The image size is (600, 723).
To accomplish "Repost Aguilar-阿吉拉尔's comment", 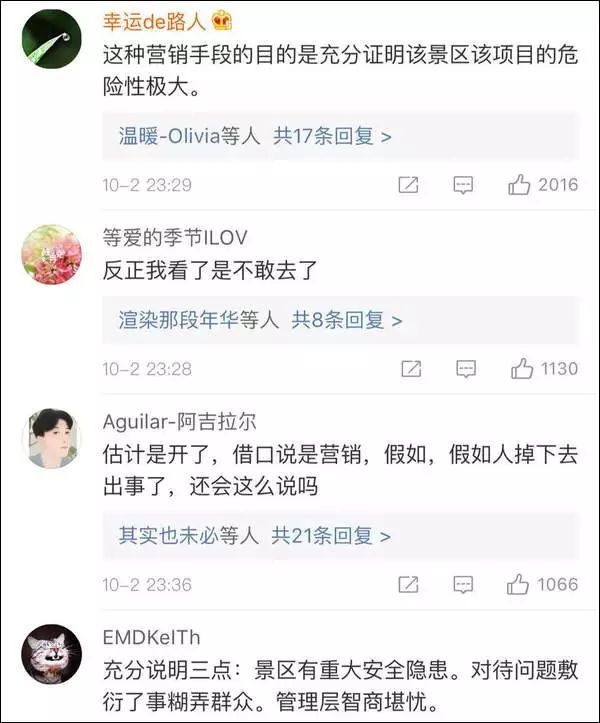I will 408,583.
